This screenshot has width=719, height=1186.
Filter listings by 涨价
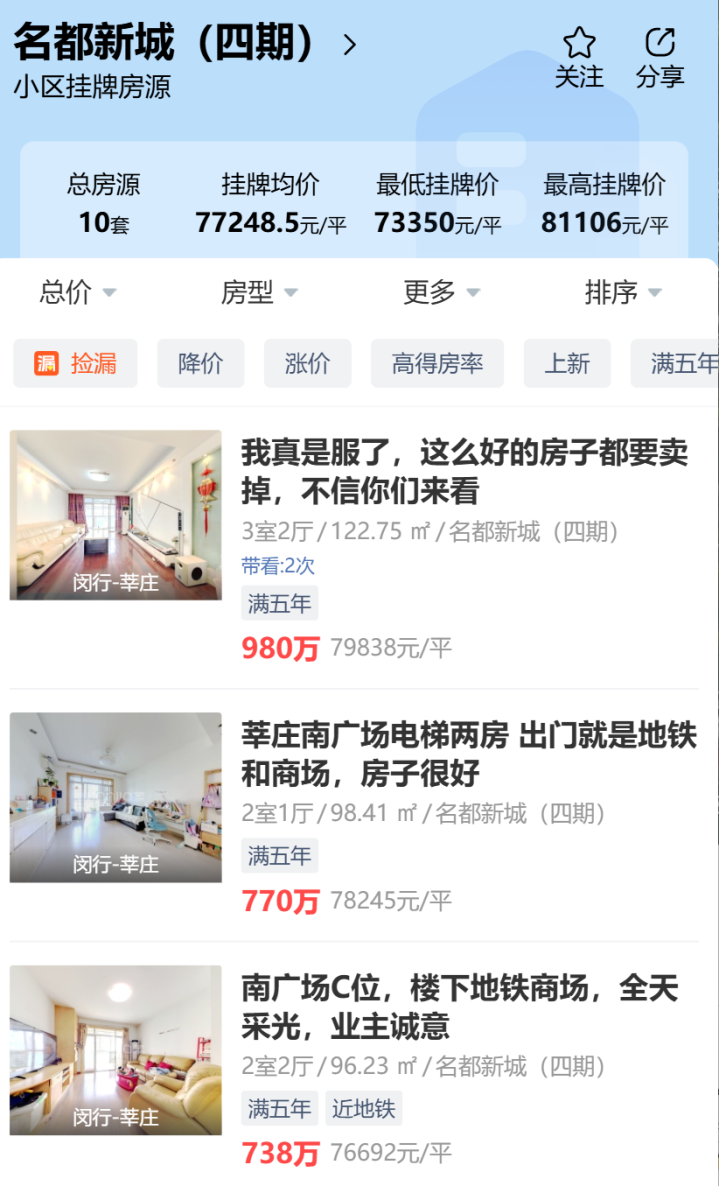307,363
